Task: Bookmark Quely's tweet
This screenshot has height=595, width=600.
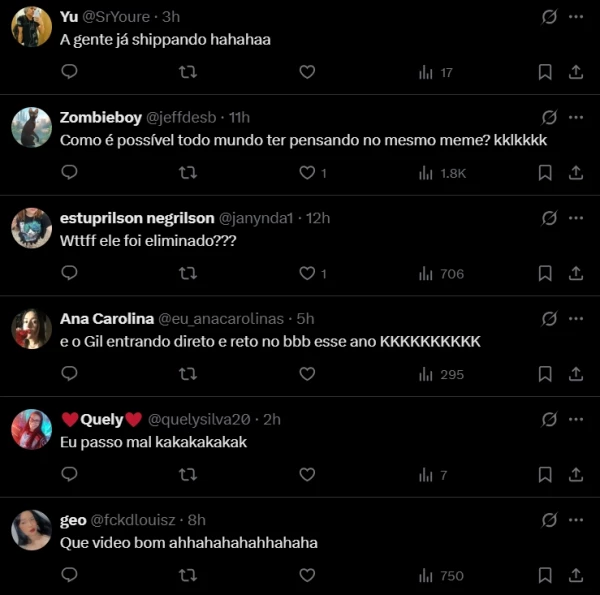Action: (545, 475)
